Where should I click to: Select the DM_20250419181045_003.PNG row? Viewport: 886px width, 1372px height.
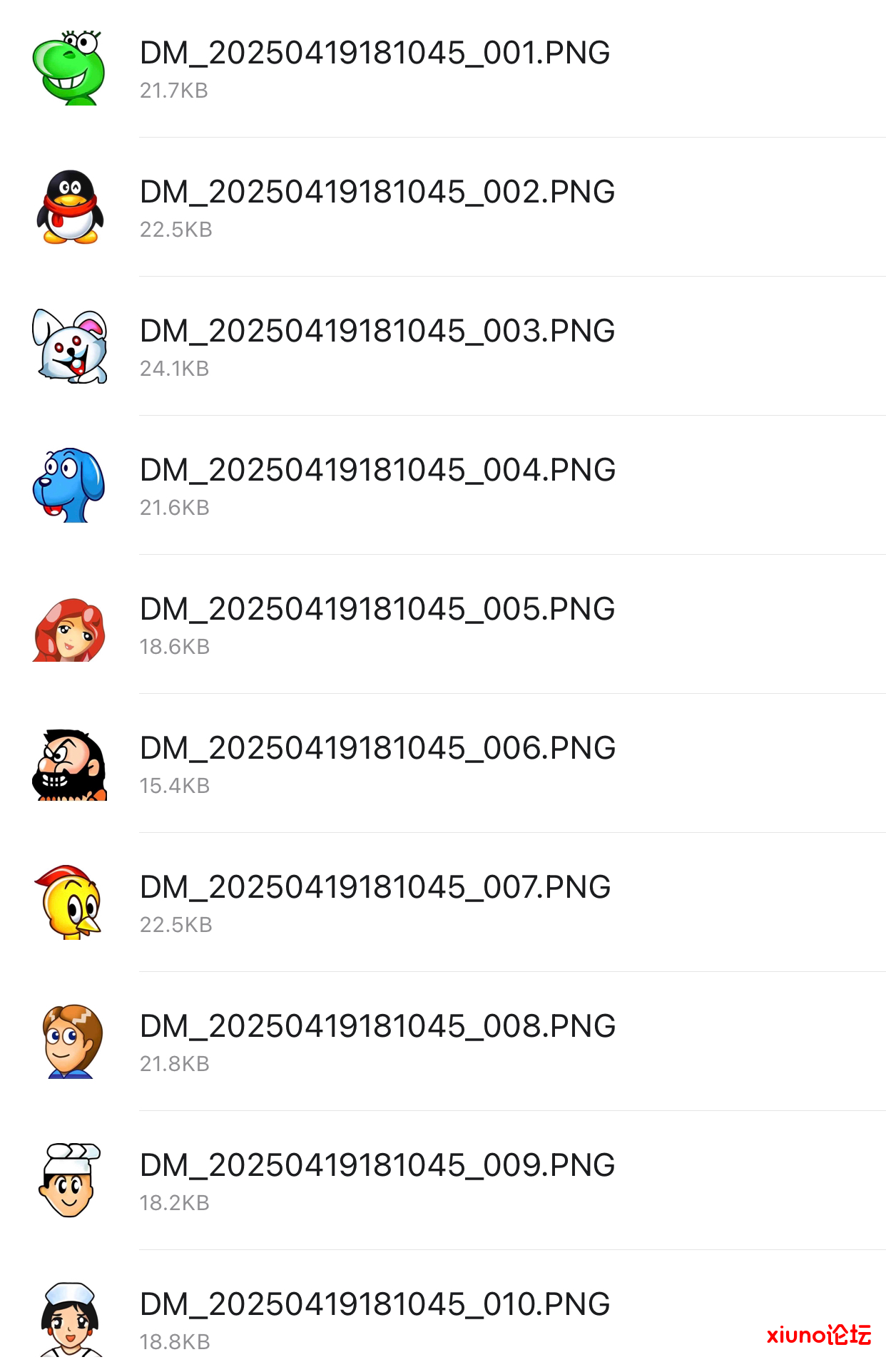pyautogui.click(x=377, y=332)
